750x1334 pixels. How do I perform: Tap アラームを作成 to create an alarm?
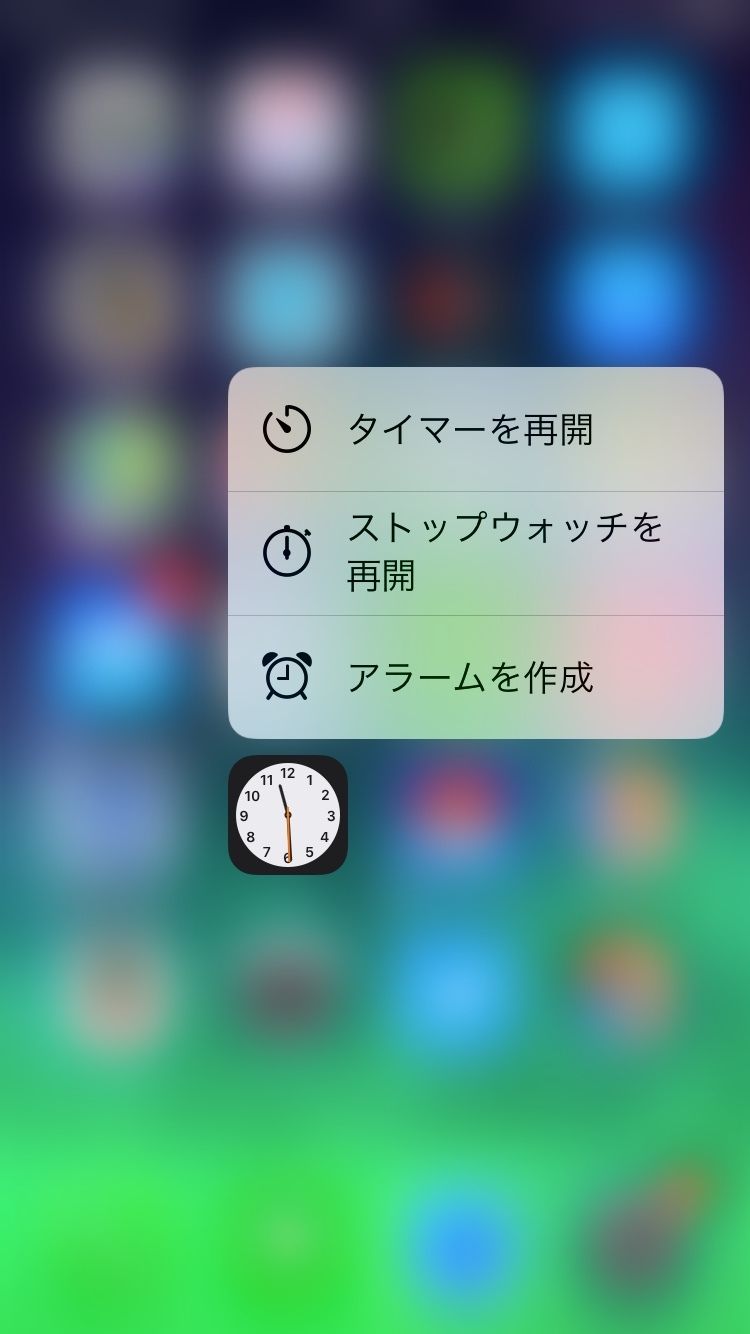click(x=475, y=677)
